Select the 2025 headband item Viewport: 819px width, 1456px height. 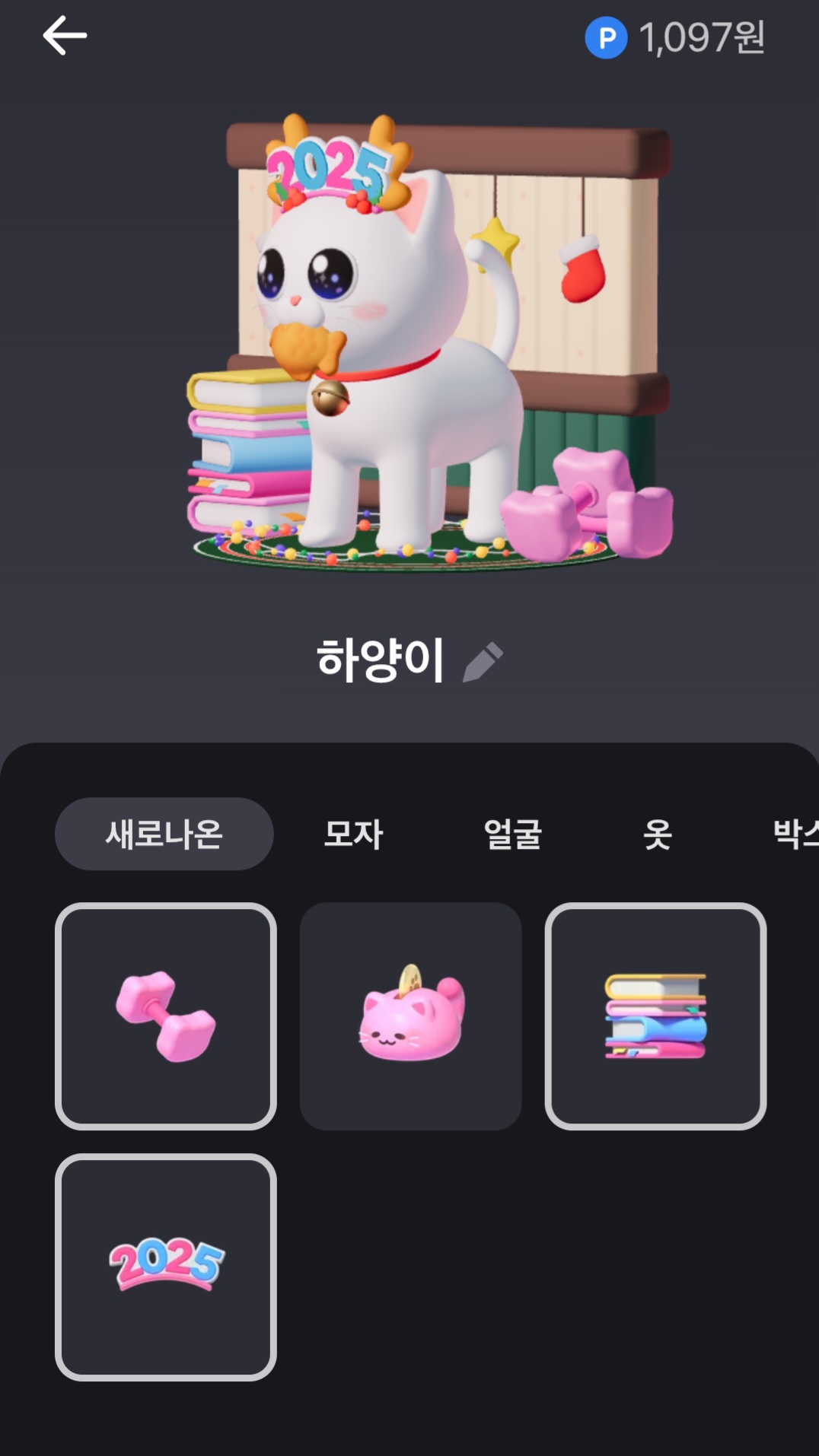[x=166, y=1267]
